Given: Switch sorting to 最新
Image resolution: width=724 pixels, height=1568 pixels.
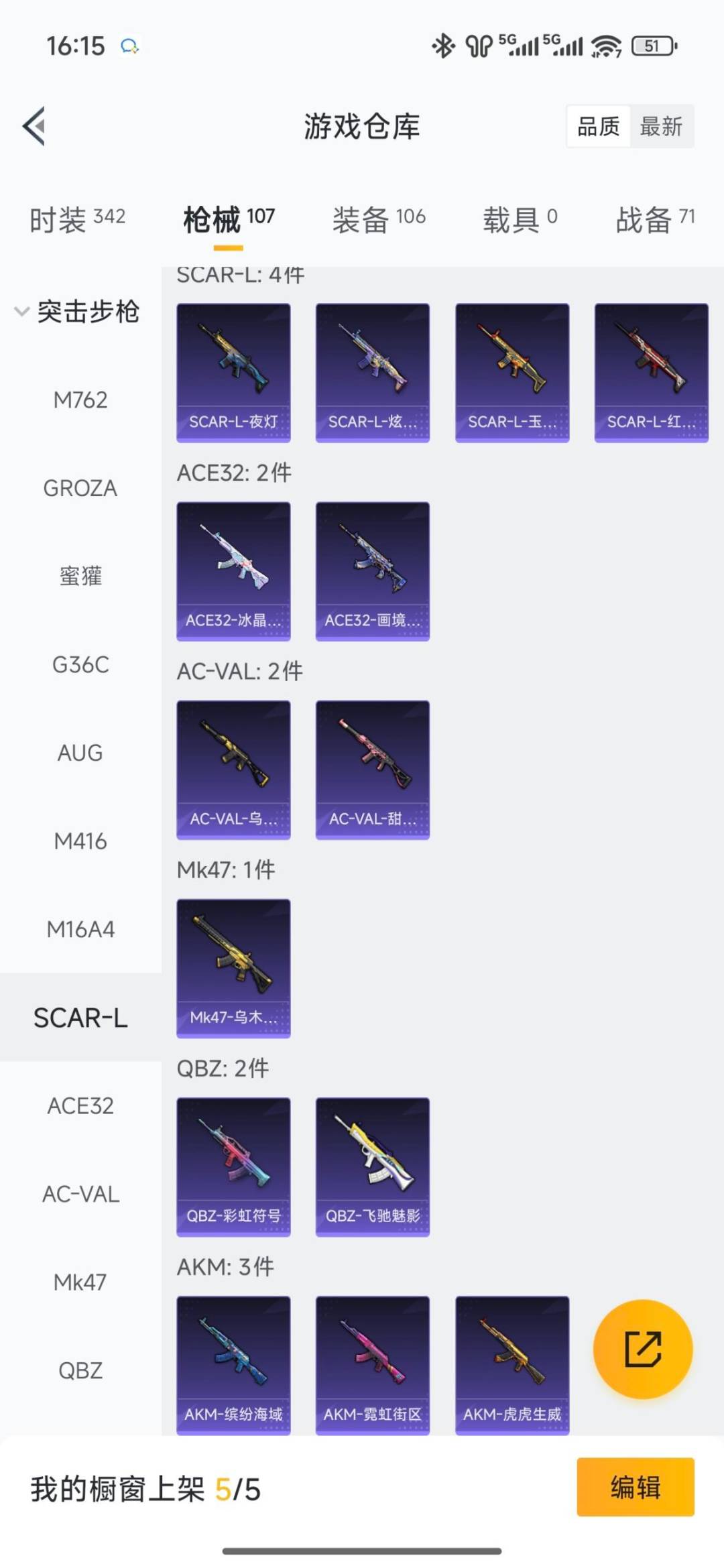Looking at the screenshot, I should (661, 127).
